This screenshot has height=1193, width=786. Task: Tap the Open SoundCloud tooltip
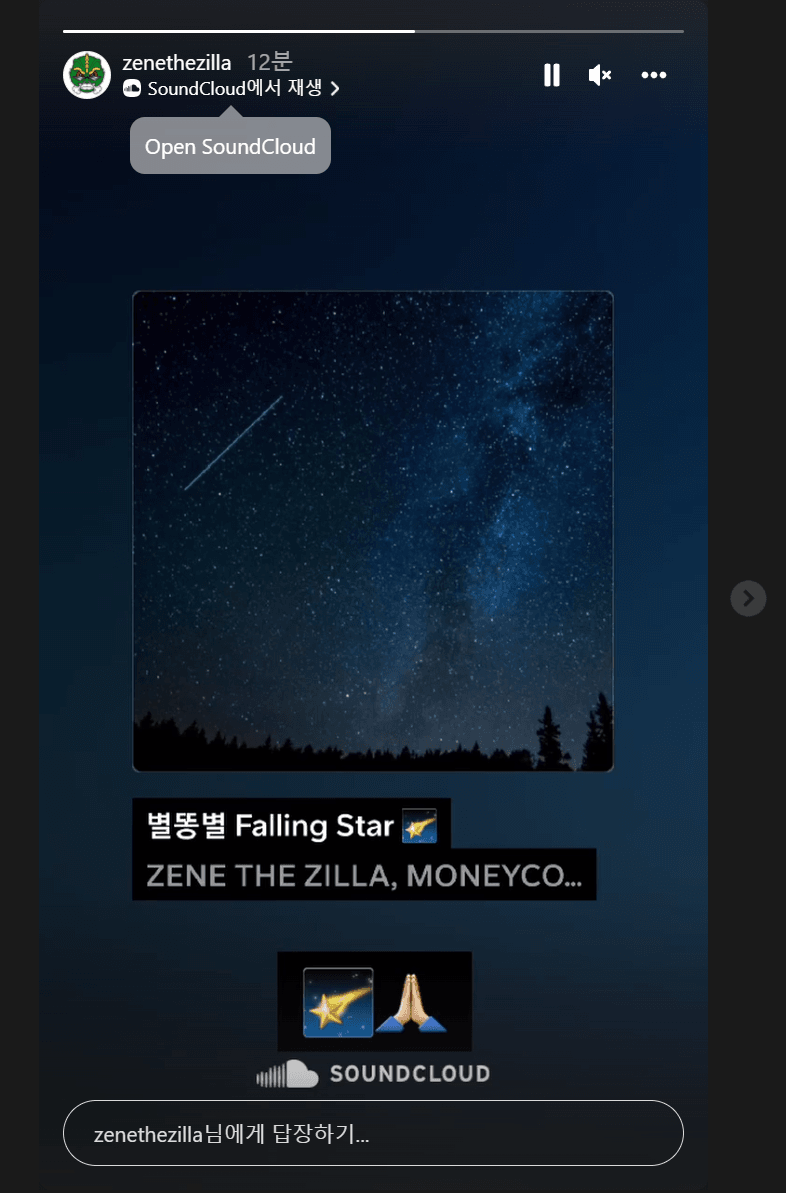tap(230, 147)
